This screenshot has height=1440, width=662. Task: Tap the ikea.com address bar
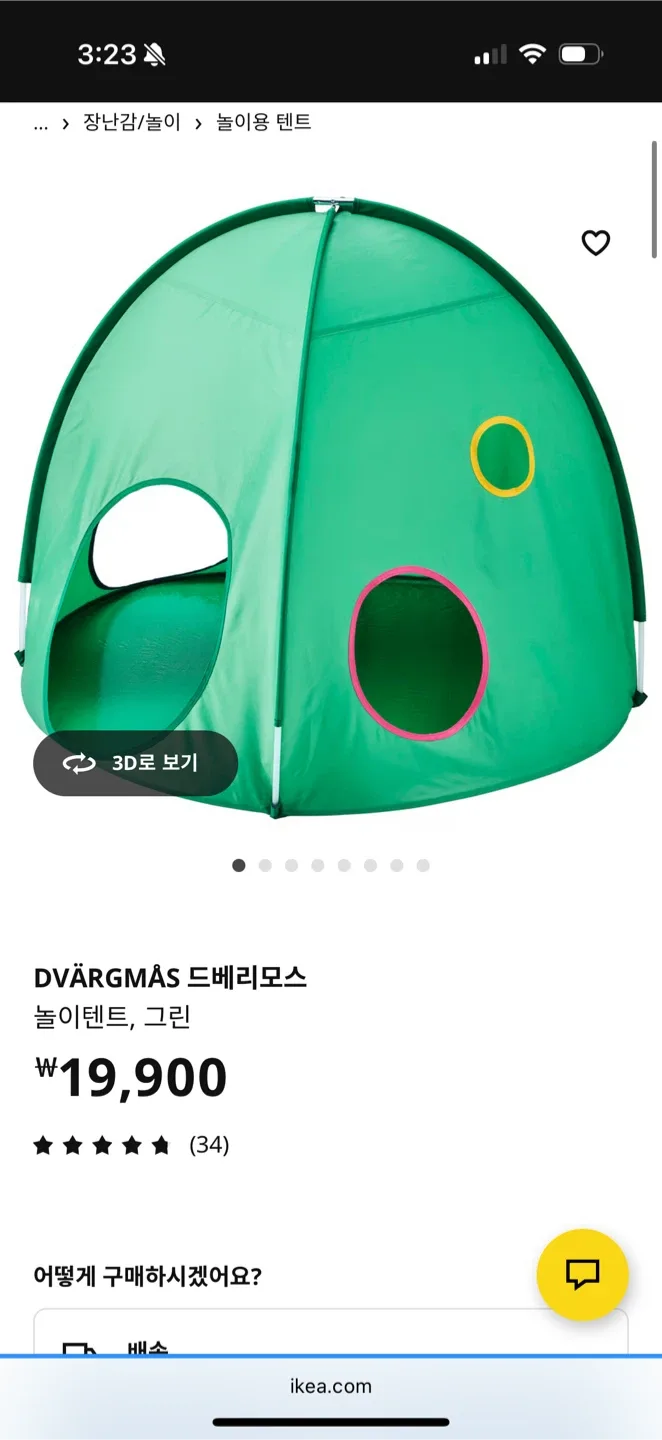[x=330, y=1386]
